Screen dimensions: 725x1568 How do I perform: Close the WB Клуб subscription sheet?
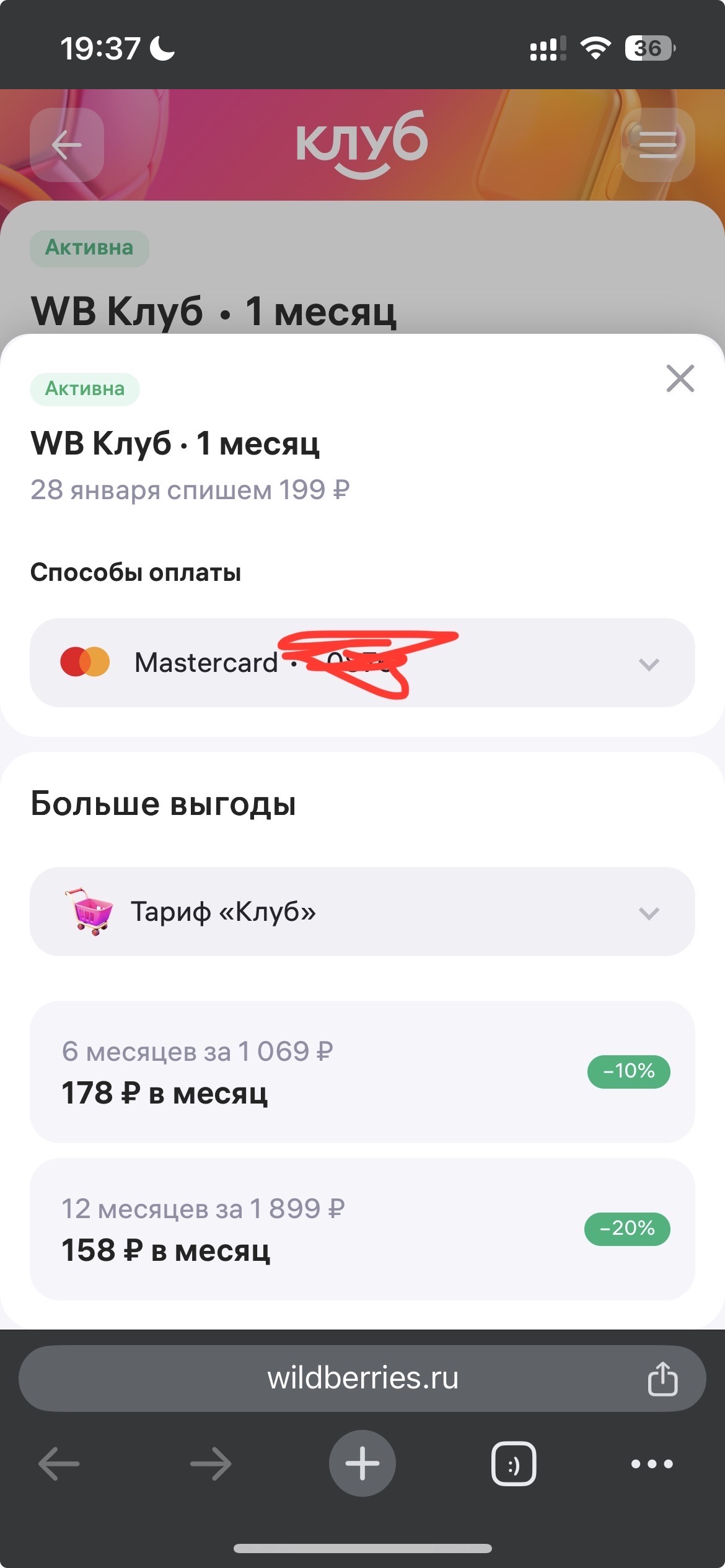680,378
